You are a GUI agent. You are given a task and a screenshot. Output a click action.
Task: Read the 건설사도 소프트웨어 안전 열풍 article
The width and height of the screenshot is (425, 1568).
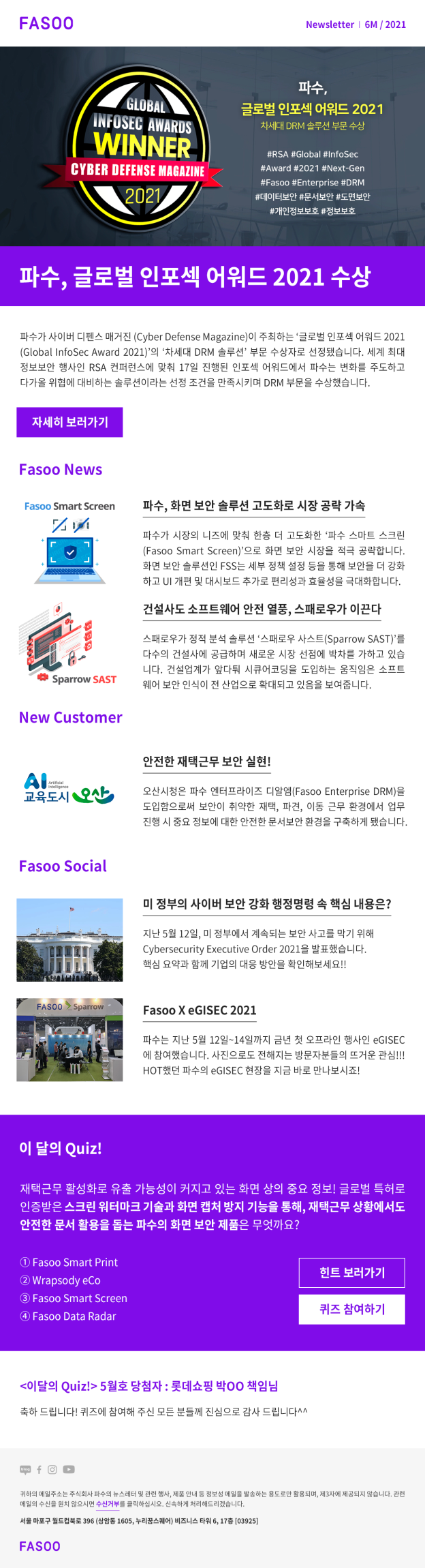point(262,609)
